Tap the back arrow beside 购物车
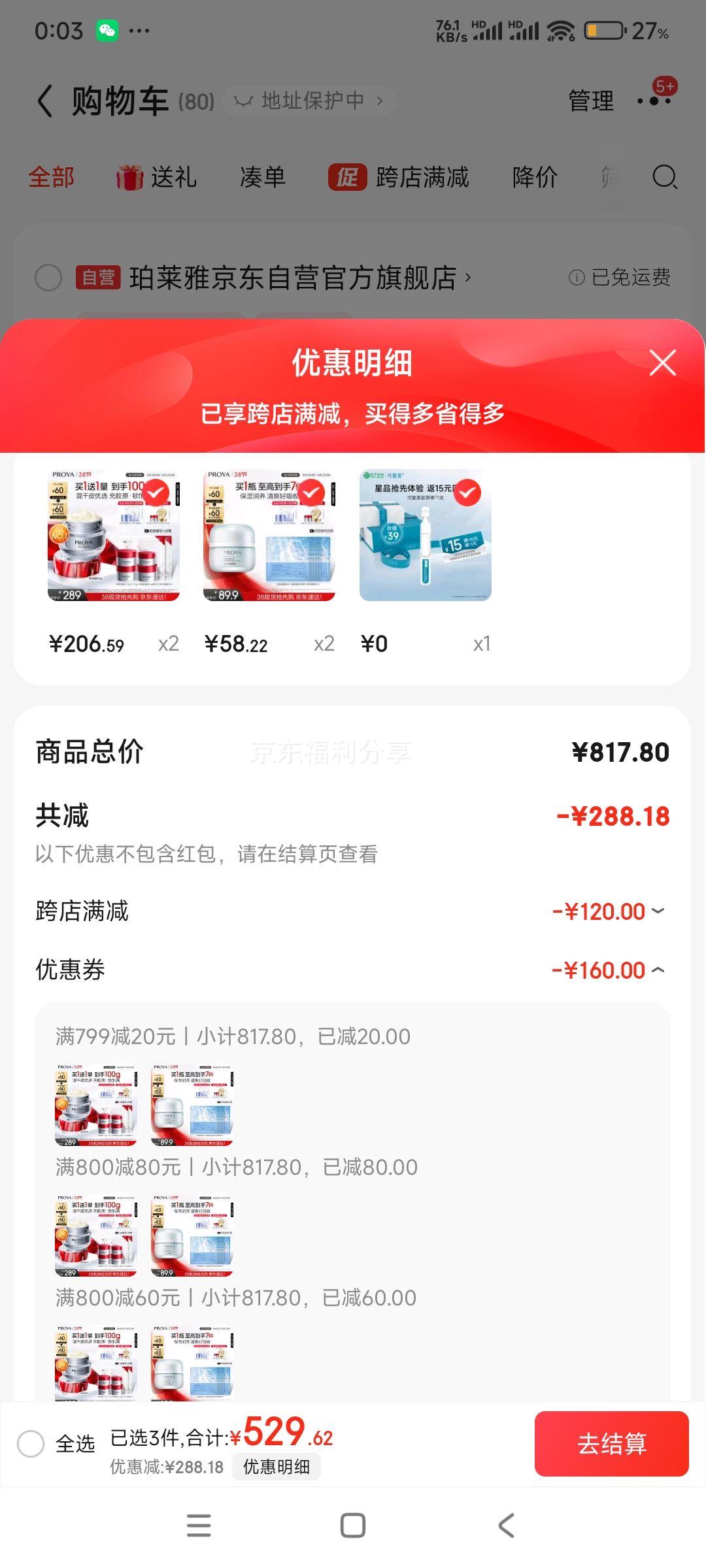The image size is (706, 1568). click(44, 101)
